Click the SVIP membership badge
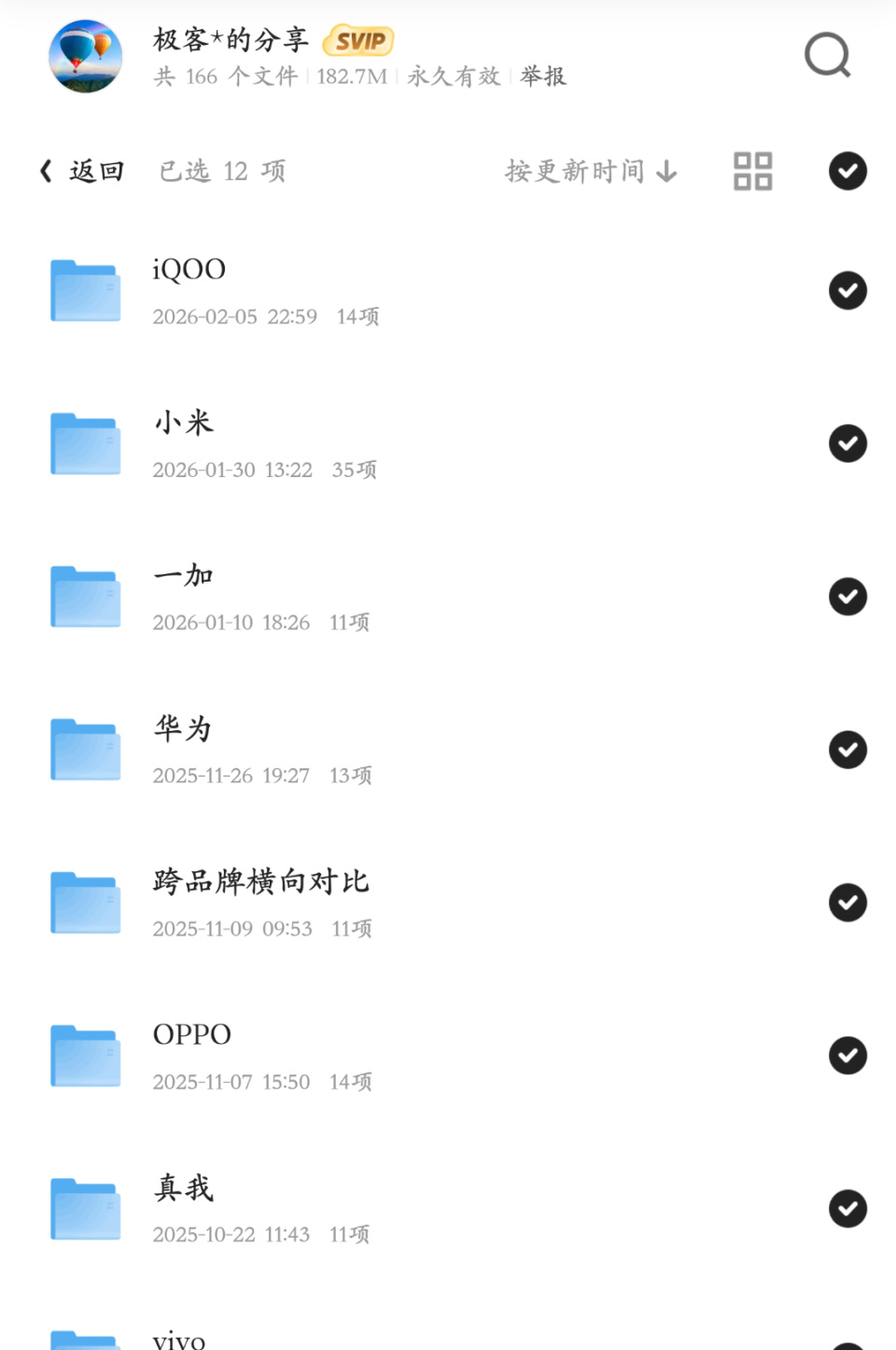 [358, 41]
